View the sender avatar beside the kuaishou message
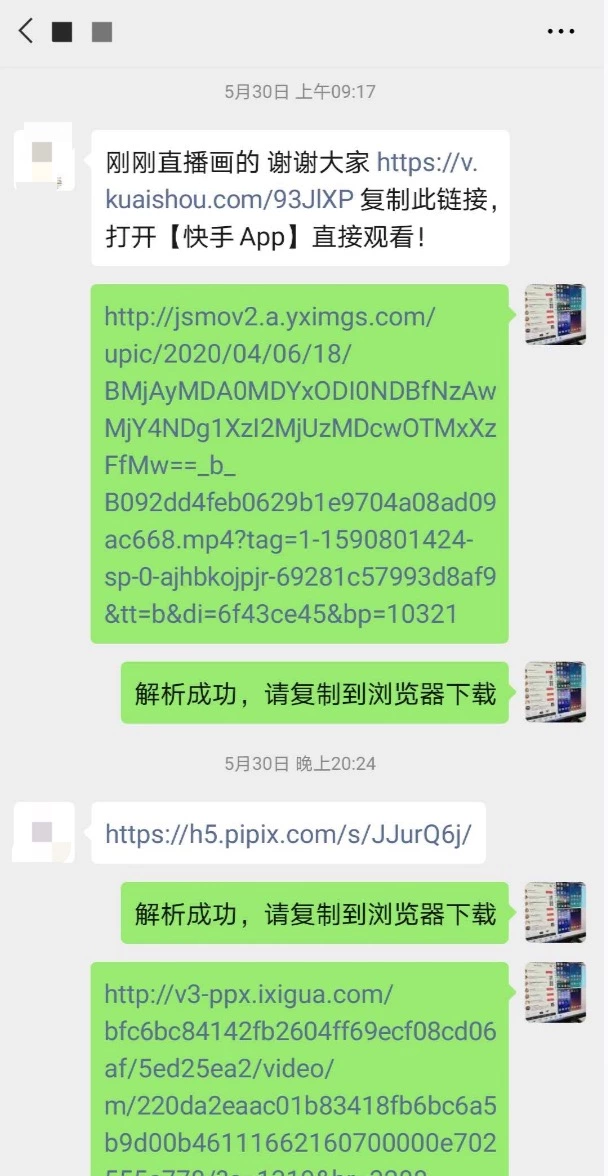 coord(44,155)
